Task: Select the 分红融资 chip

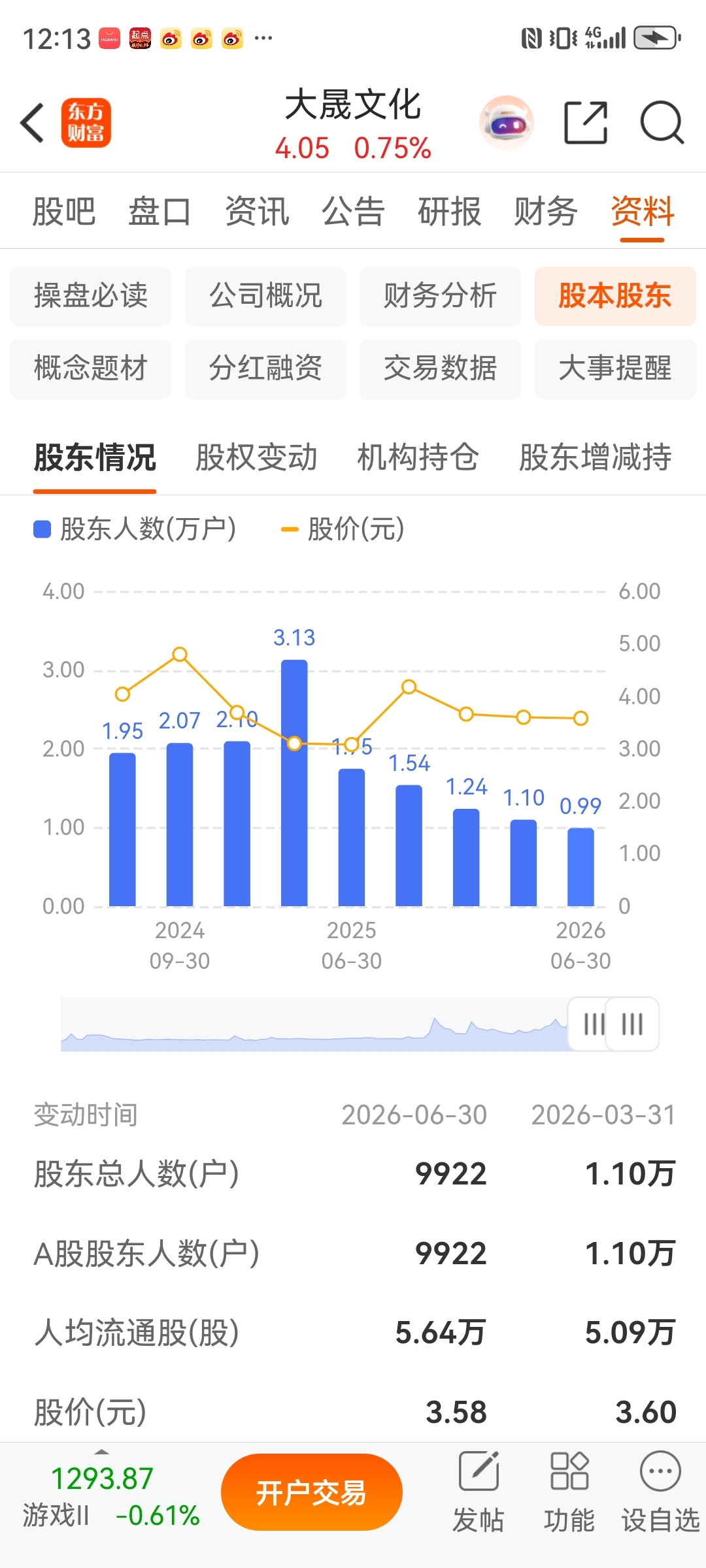Action: [x=265, y=368]
